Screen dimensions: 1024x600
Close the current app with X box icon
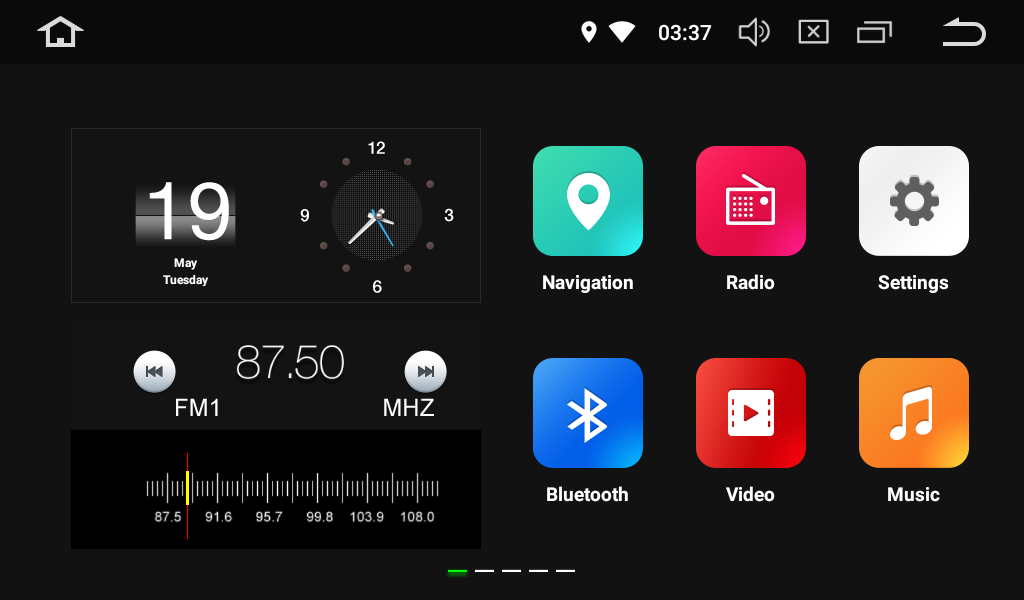[813, 33]
